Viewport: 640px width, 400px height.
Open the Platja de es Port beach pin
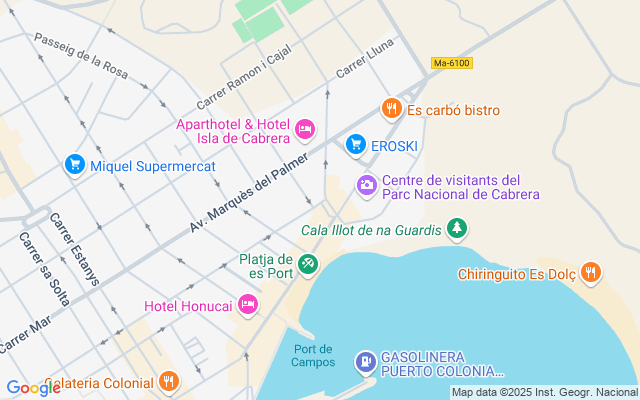(309, 265)
